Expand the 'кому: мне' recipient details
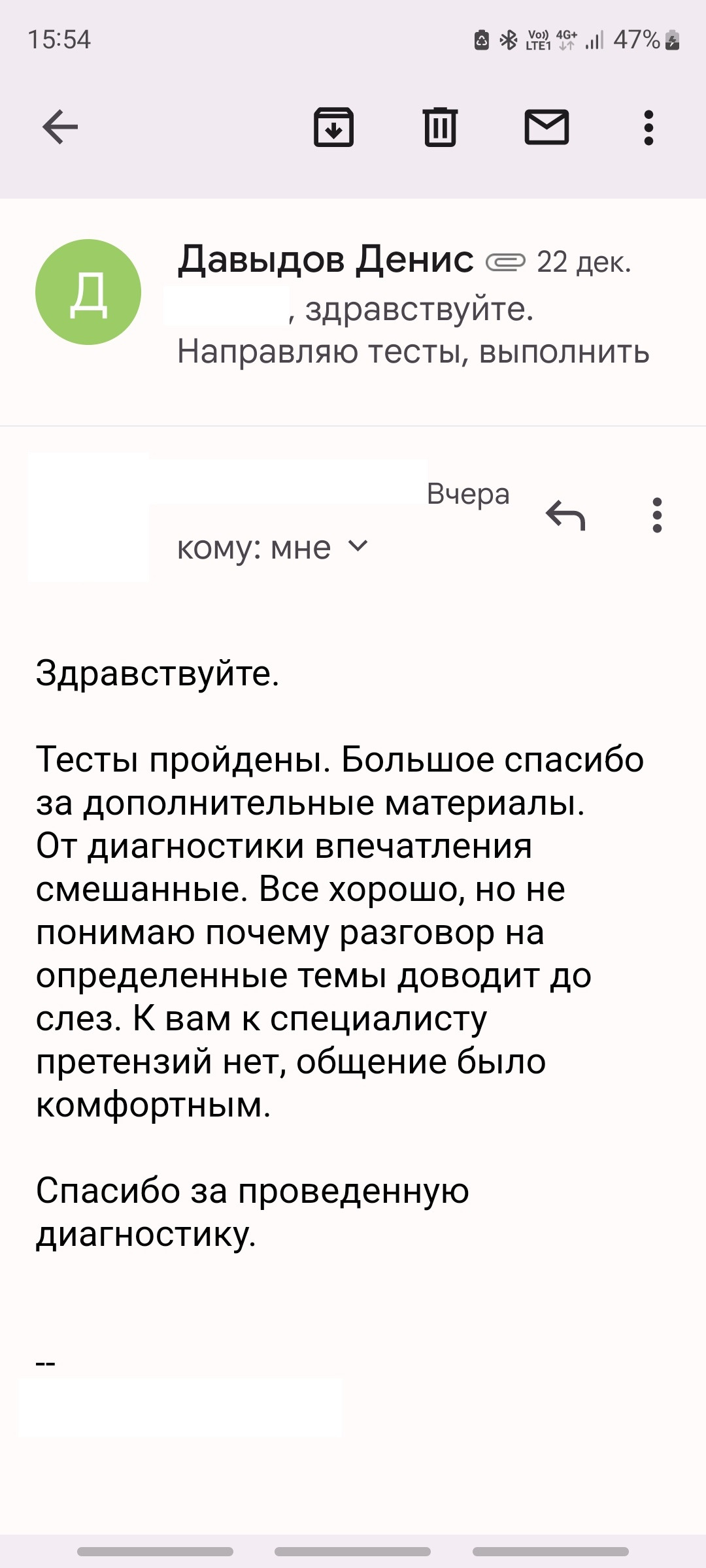Screen dimensions: 706x1568 tap(358, 546)
